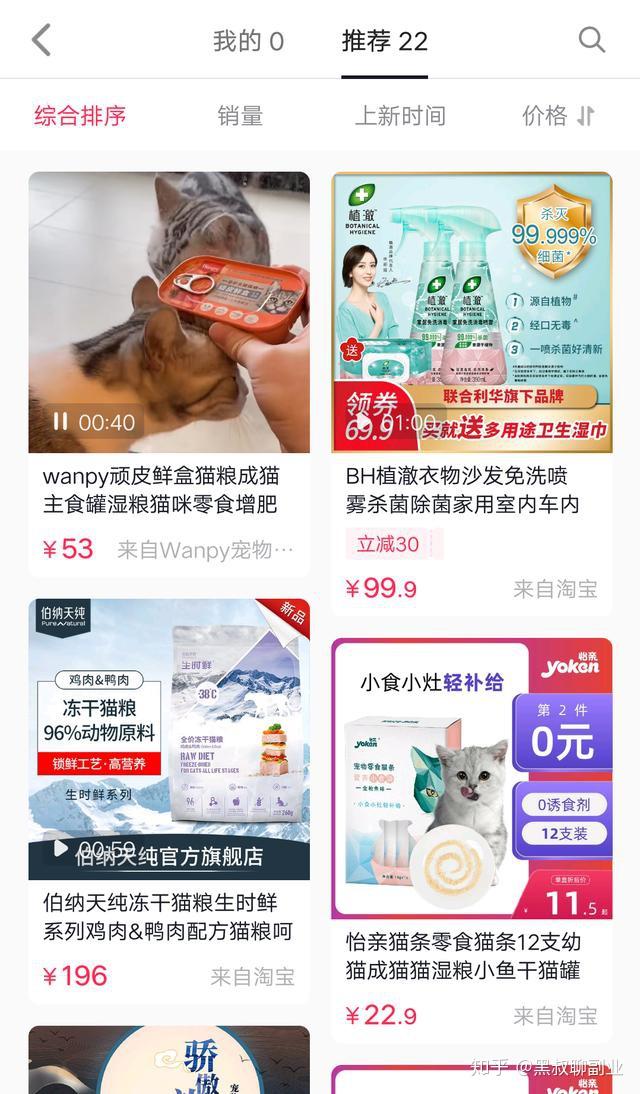Sort by 综合排序

80,116
